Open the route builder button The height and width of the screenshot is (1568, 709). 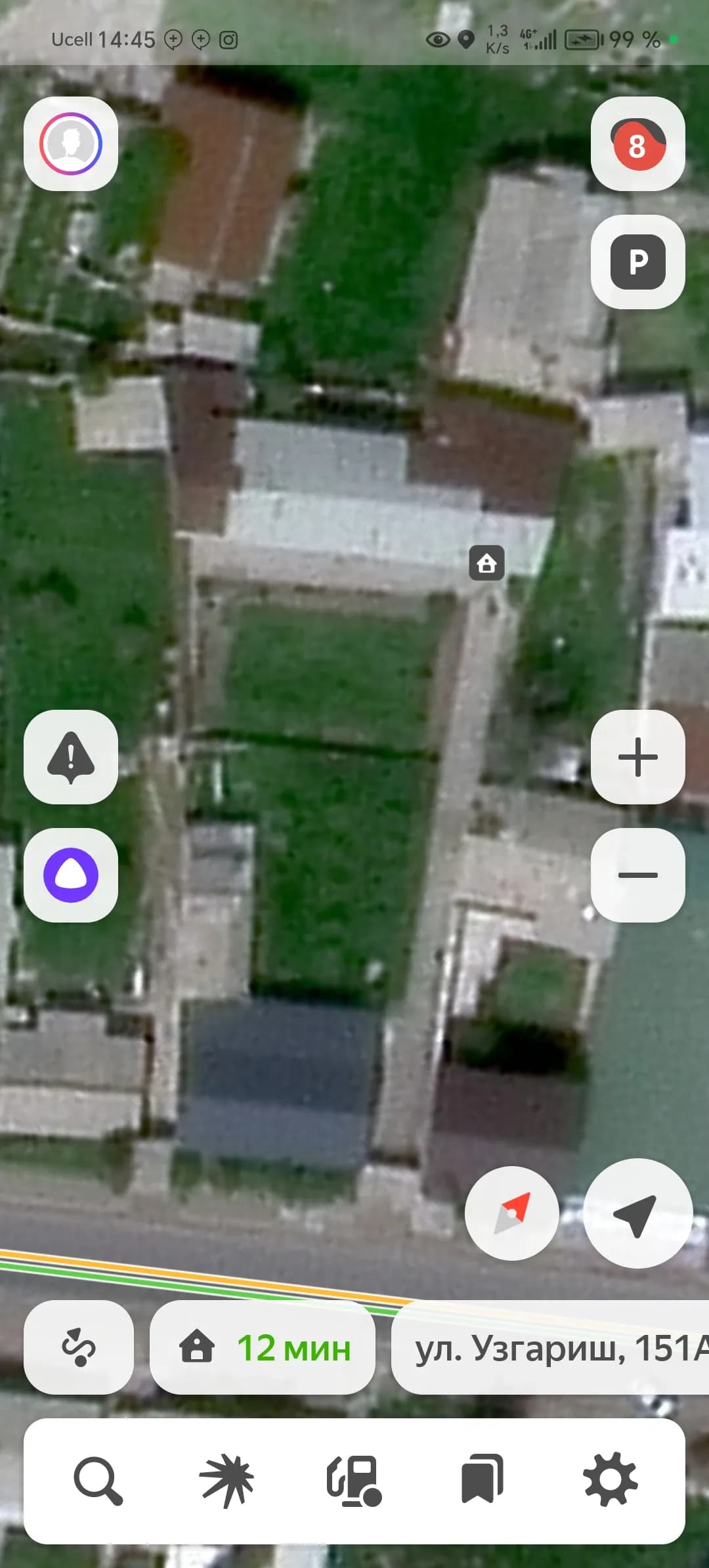[x=79, y=1347]
